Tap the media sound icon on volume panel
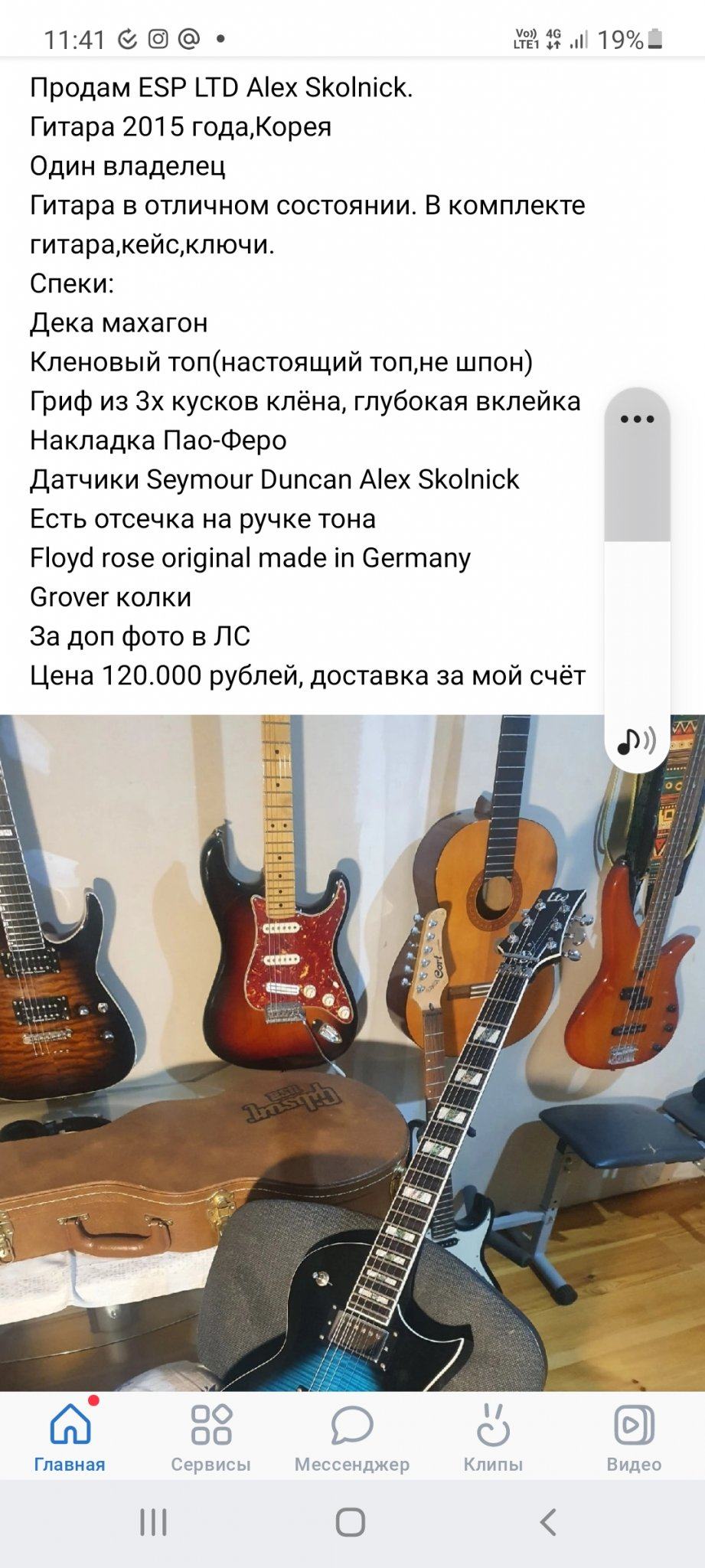Screen dimensions: 705x1568 pos(637,740)
